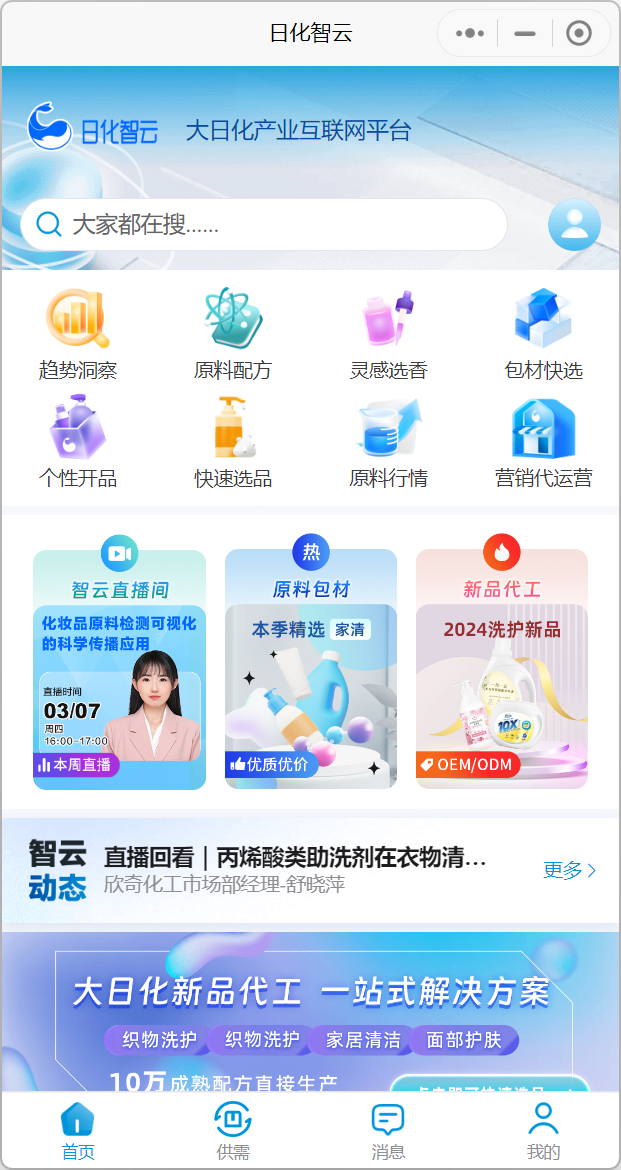Image resolution: width=621 pixels, height=1170 pixels.
Task: Open the 大日化新品代工 一站式解决方案 banner
Action: coord(311,1010)
